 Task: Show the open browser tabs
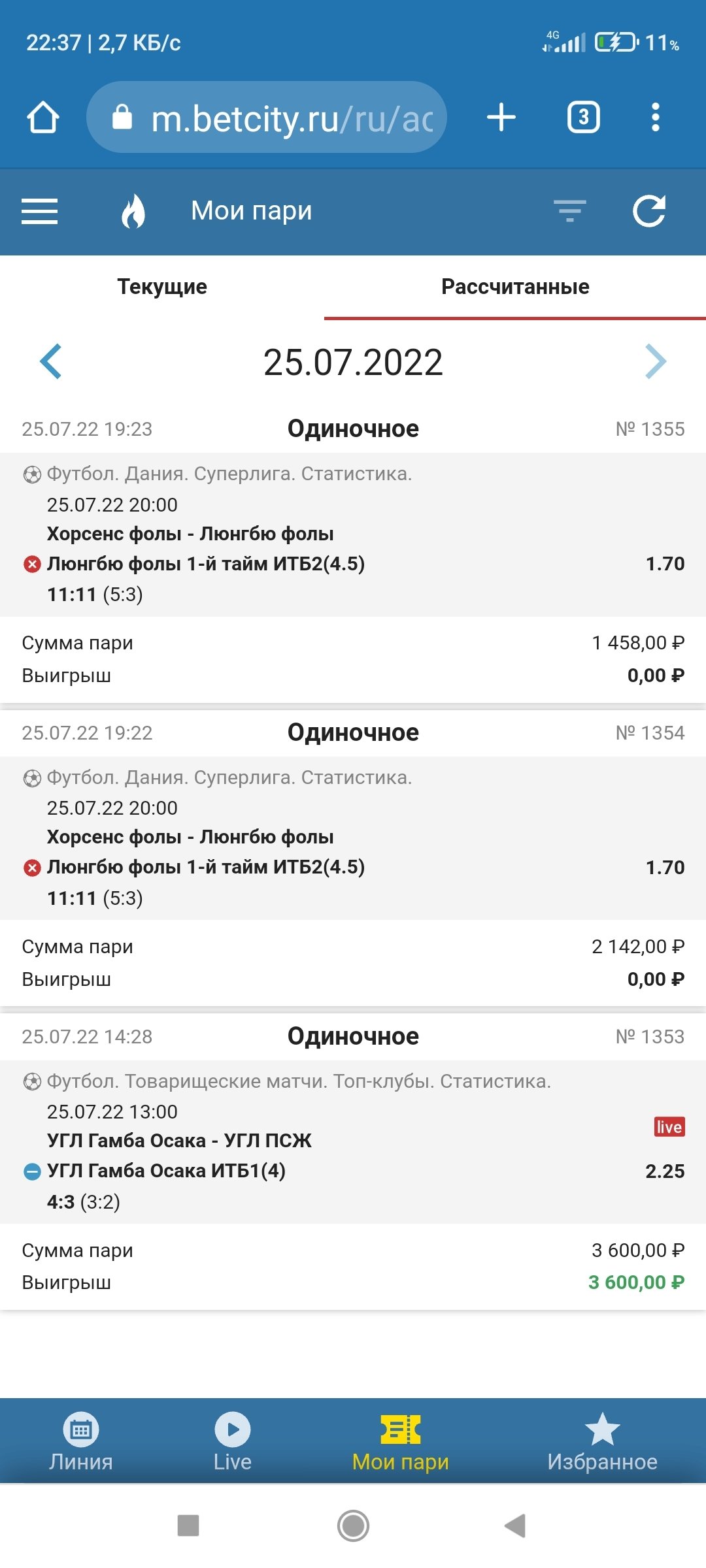click(x=583, y=118)
